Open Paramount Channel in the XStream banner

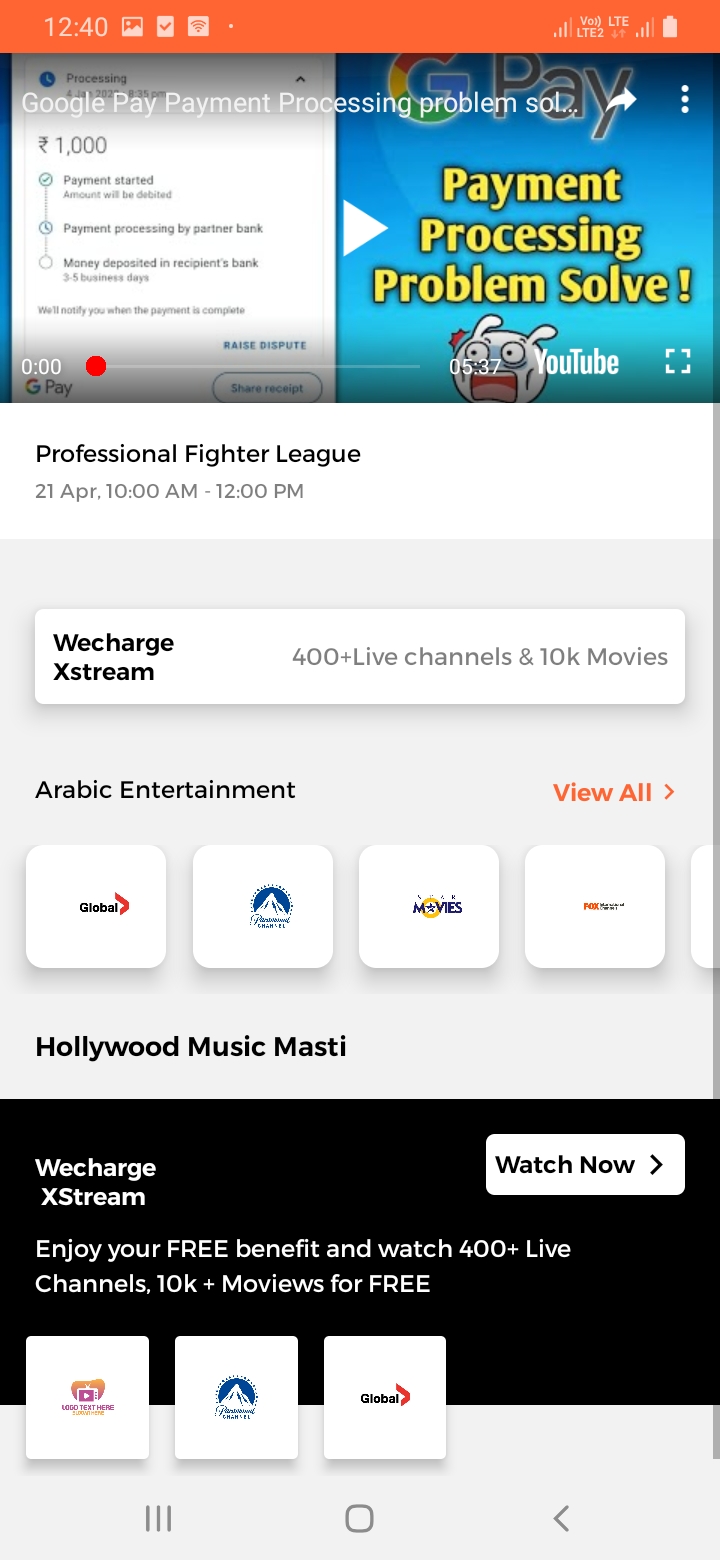pos(236,1397)
